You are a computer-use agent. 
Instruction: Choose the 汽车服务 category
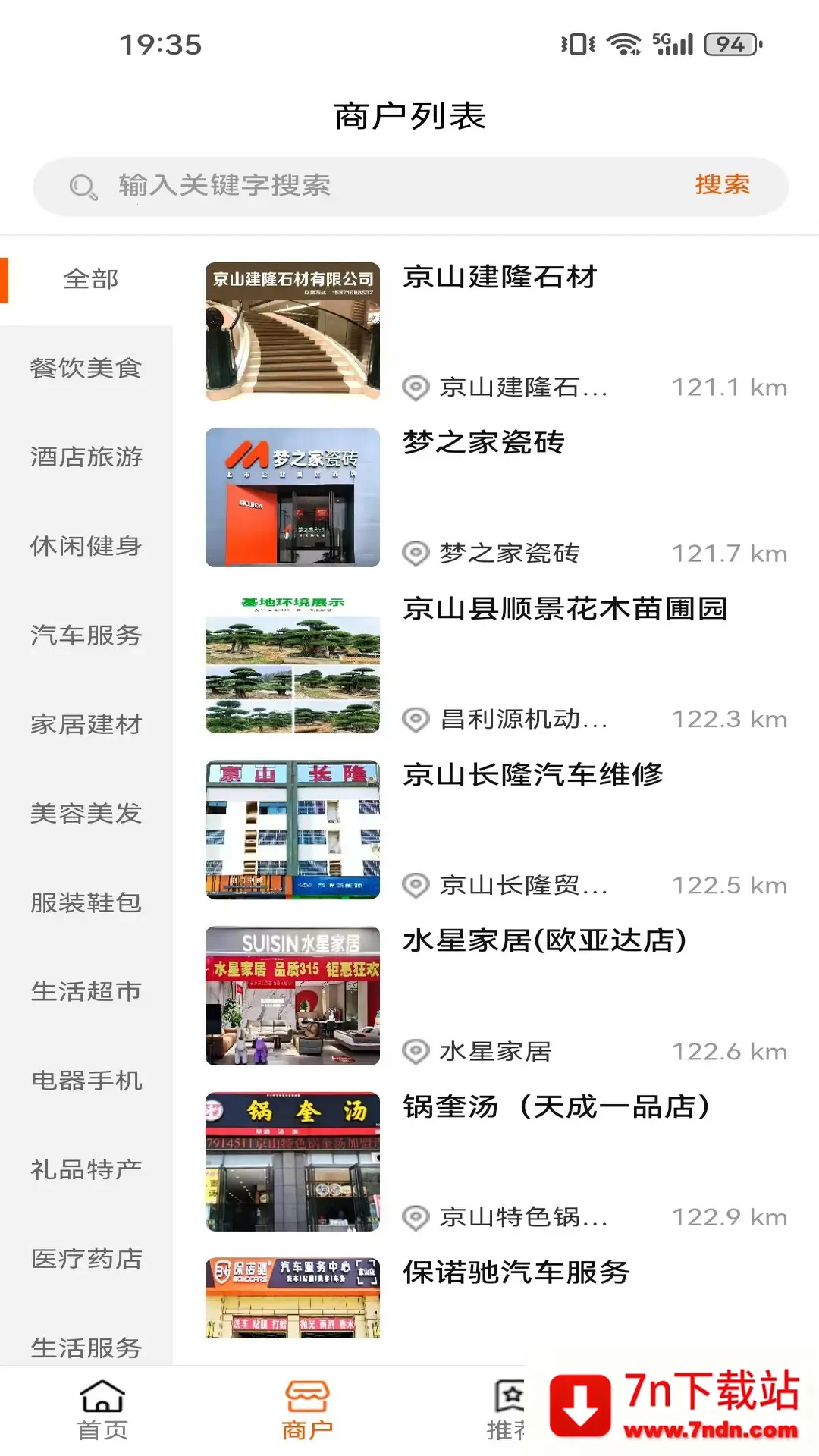86,635
